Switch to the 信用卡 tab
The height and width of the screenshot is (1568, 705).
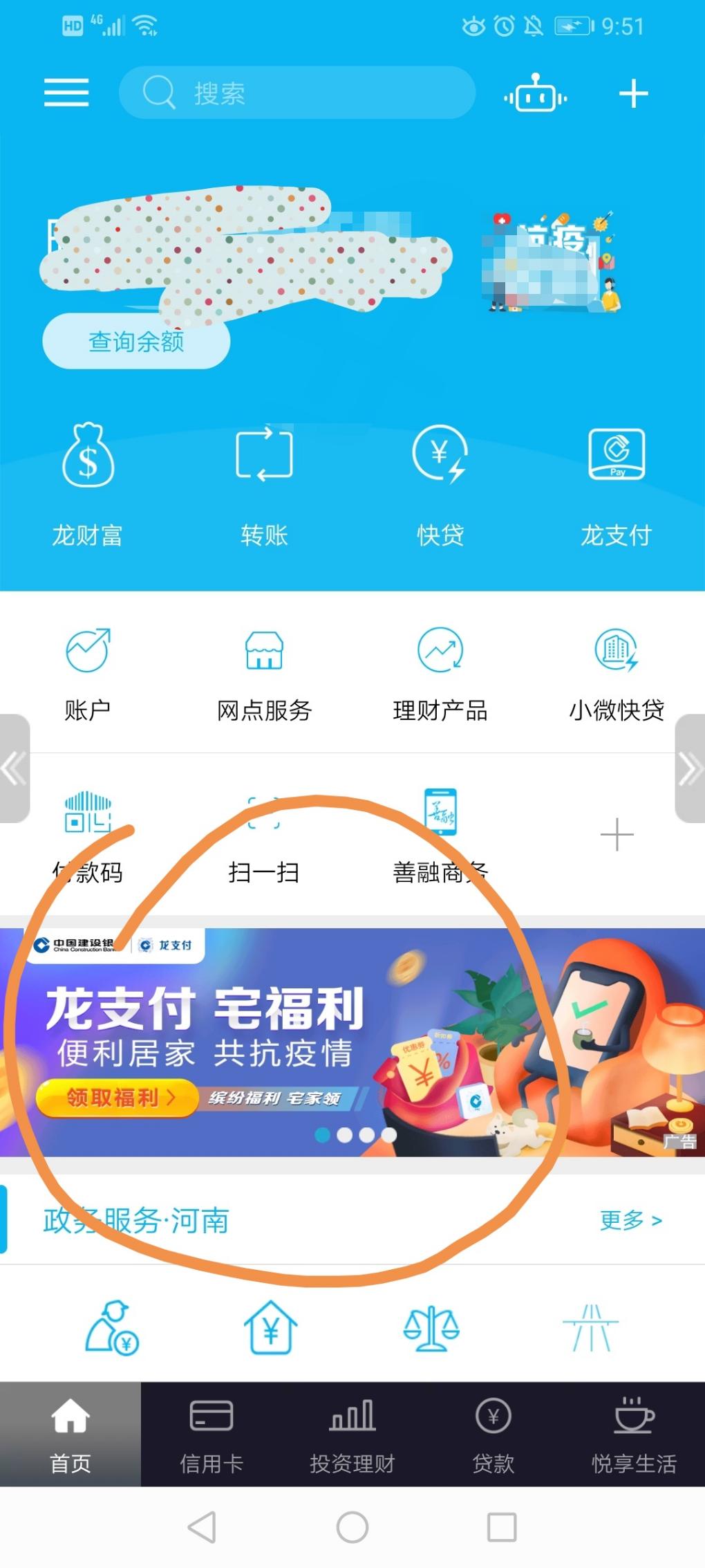point(211,1435)
